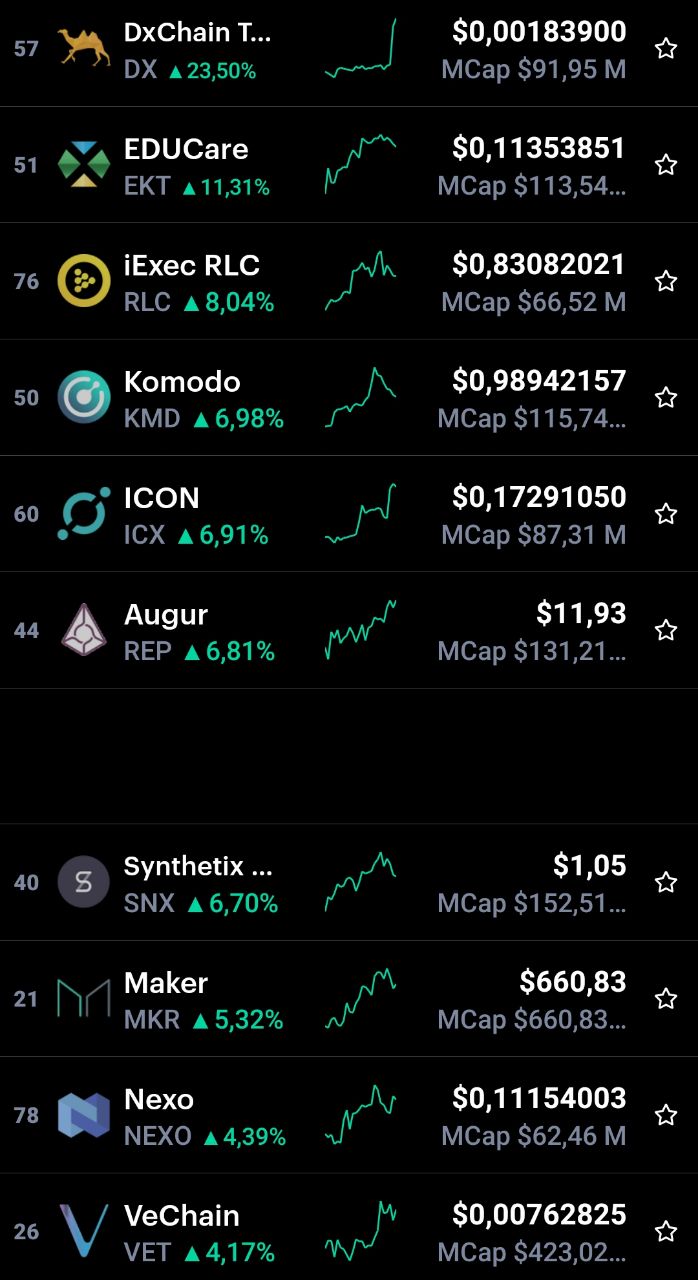
Task: Tap the star next to iExec RLC
Action: 666,281
